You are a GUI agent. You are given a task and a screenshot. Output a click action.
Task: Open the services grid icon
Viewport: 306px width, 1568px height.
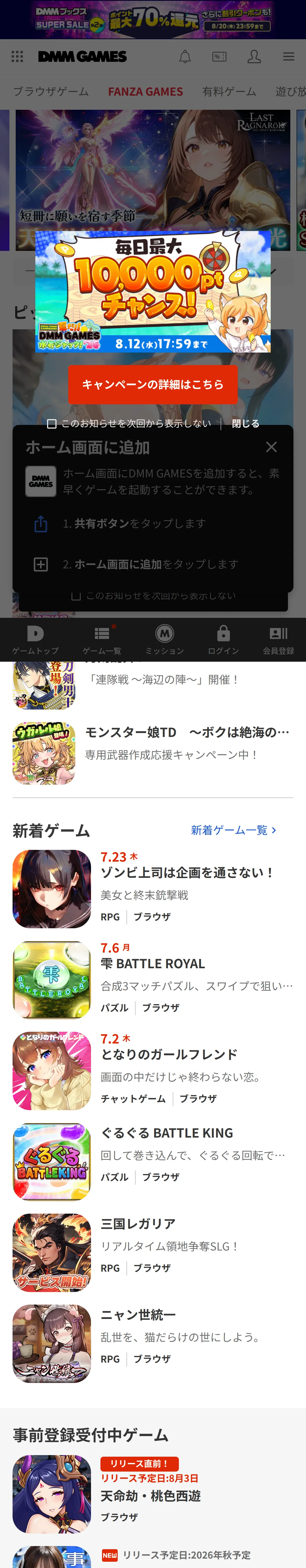point(17,57)
